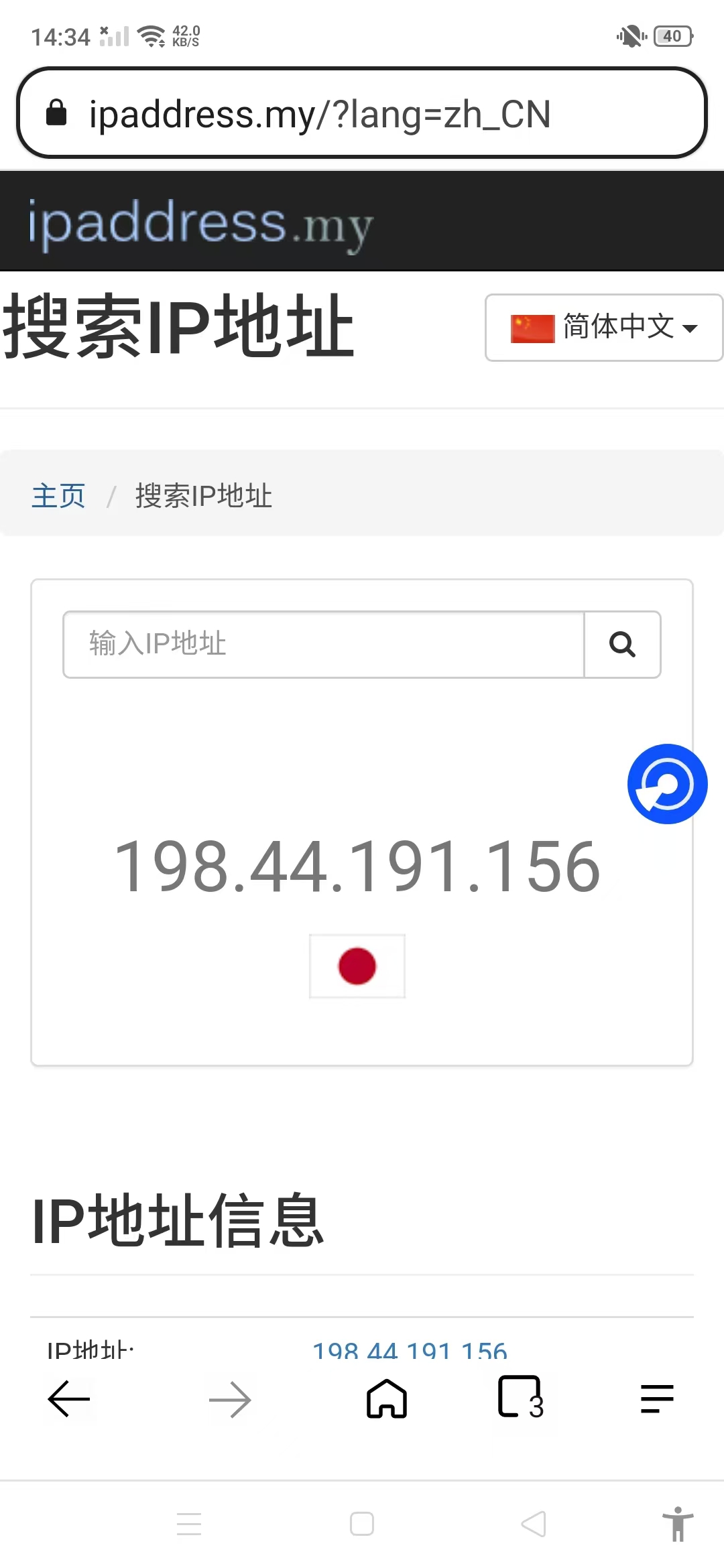The height and width of the screenshot is (1568, 724).
Task: Focus the 输入IP地址 search field
Action: coord(324,644)
